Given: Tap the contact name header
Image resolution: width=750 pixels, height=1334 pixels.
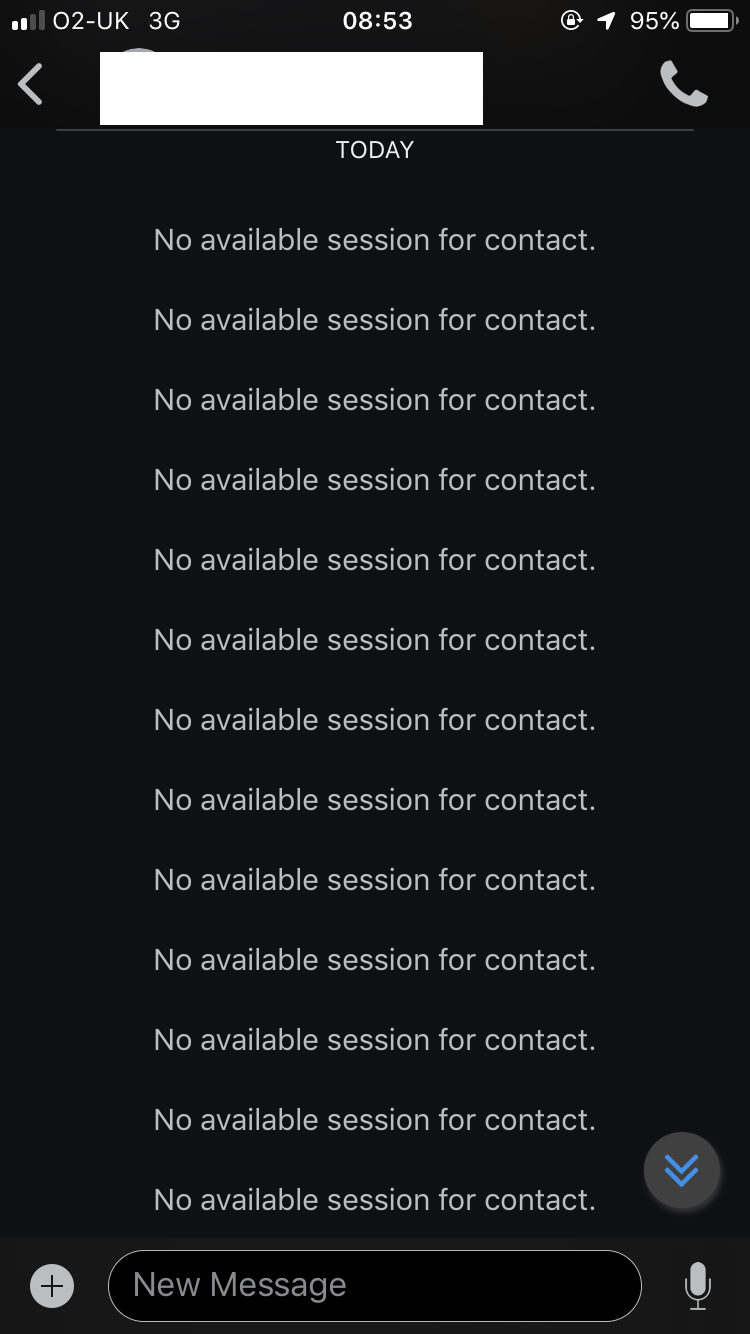Looking at the screenshot, I should click(x=290, y=88).
